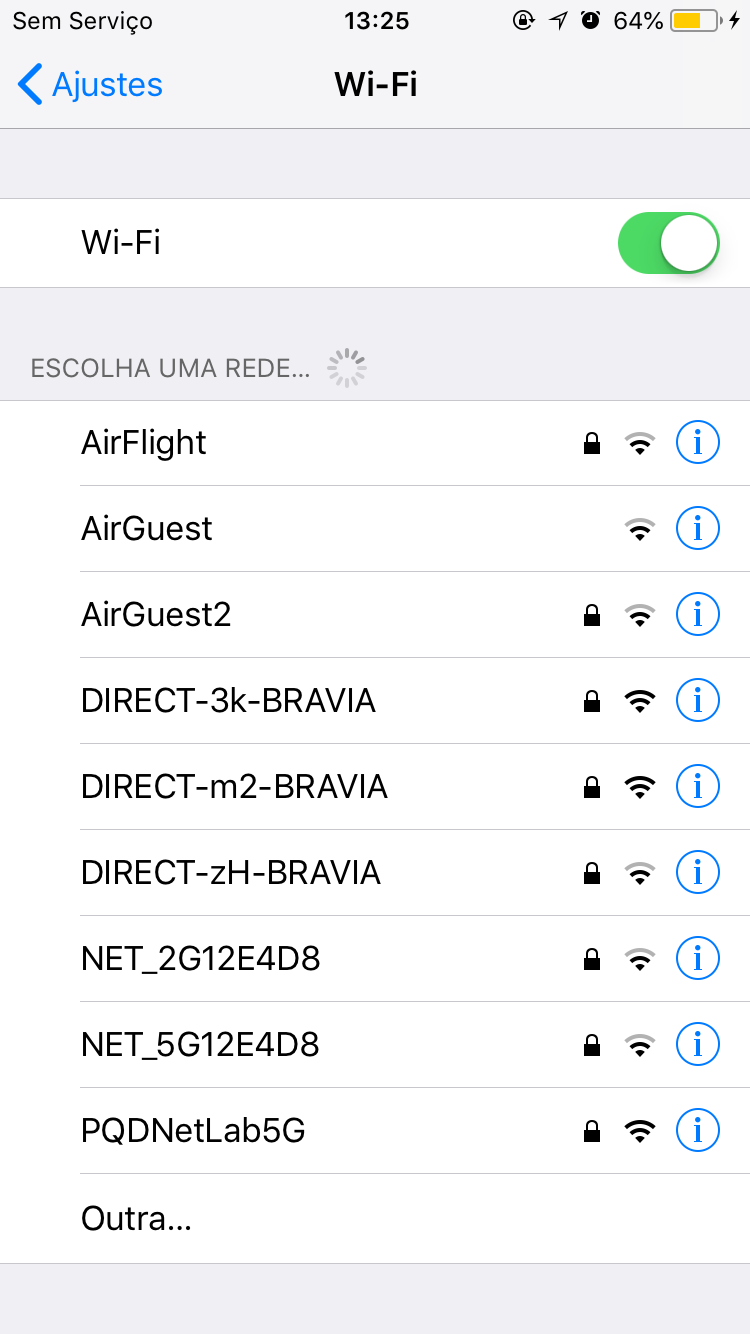Go back to Ajustes
This screenshot has height=1334, width=750.
tap(90, 85)
